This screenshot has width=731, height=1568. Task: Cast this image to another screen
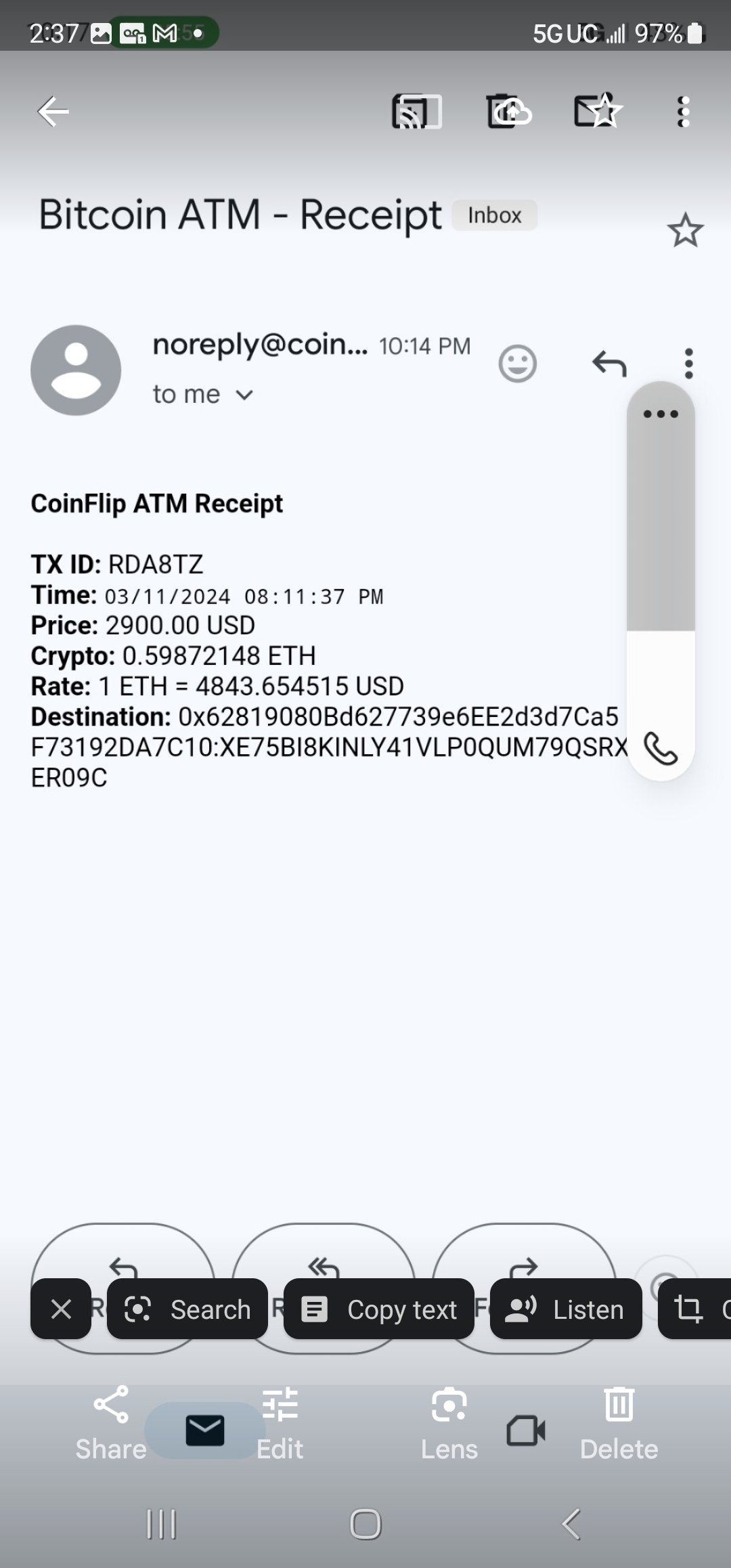coord(416,112)
